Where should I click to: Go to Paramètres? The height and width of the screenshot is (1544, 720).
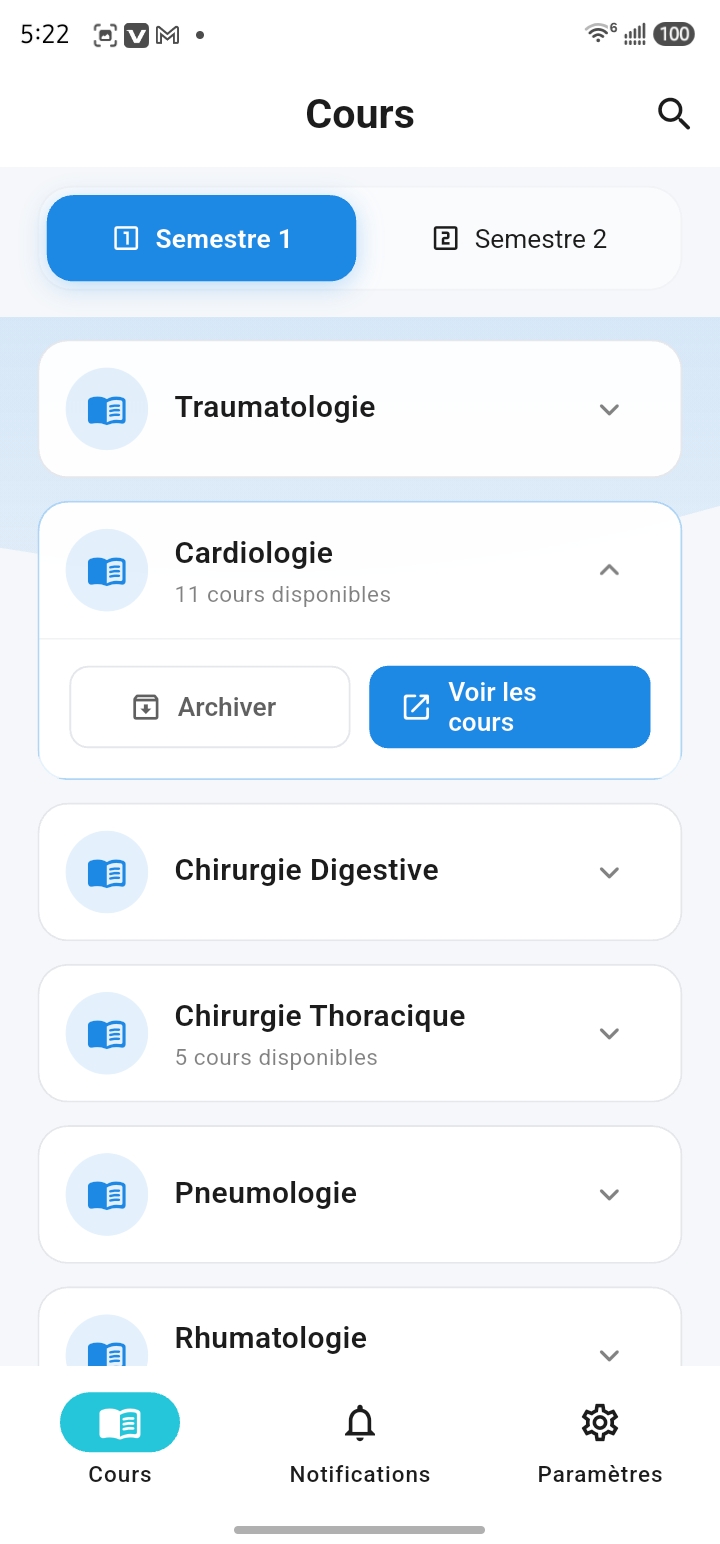[600, 1442]
